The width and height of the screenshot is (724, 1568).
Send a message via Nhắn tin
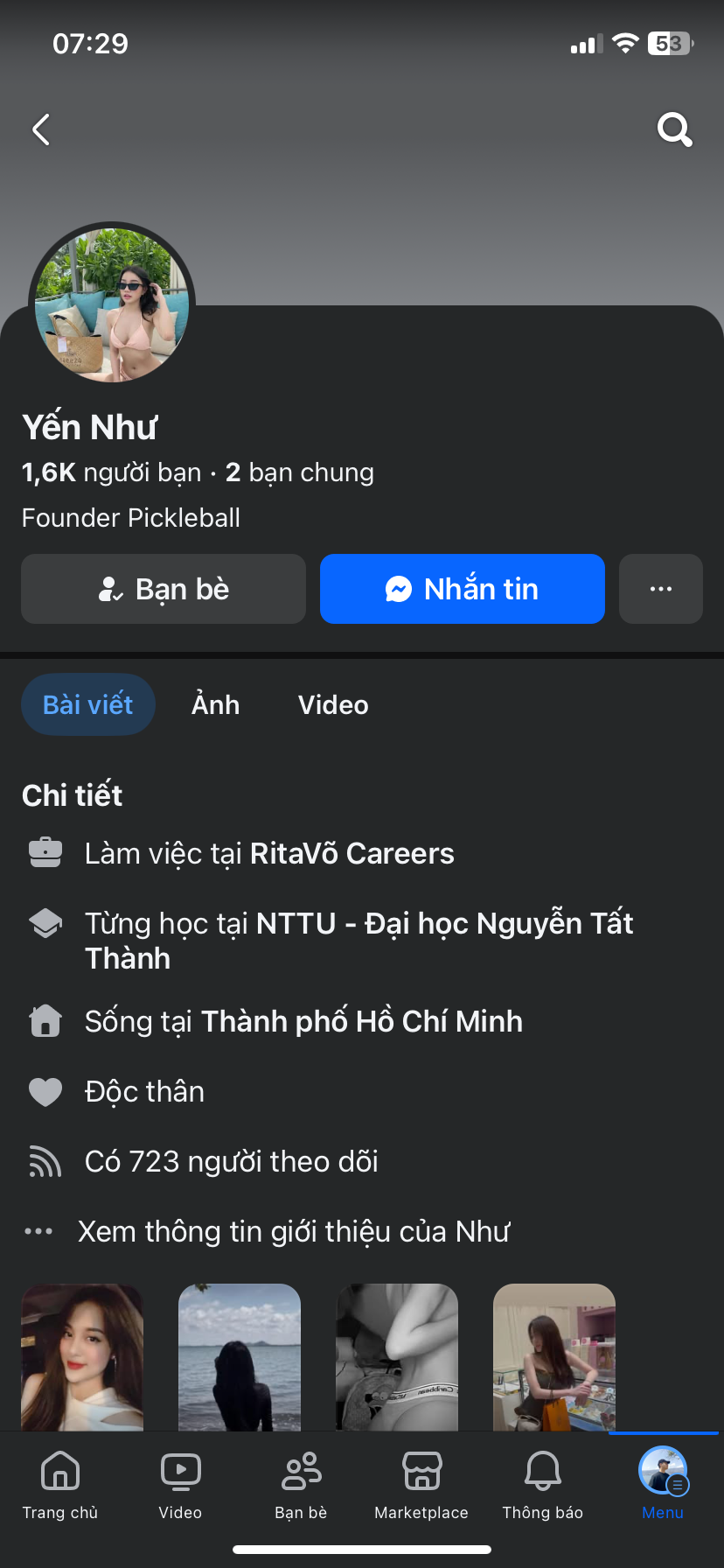pos(462,589)
